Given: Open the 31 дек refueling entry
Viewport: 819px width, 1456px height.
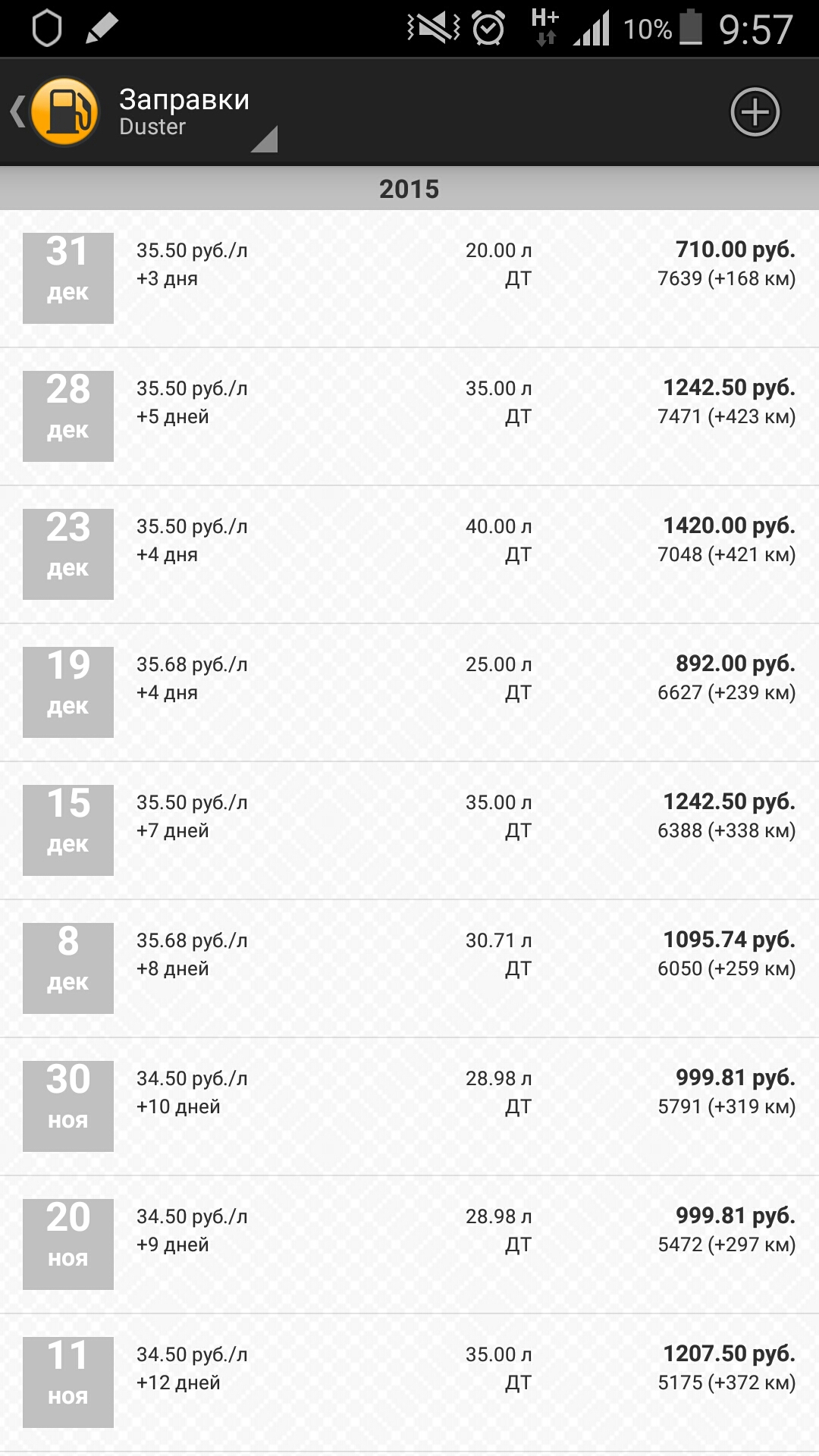Looking at the screenshot, I should coord(409,278).
